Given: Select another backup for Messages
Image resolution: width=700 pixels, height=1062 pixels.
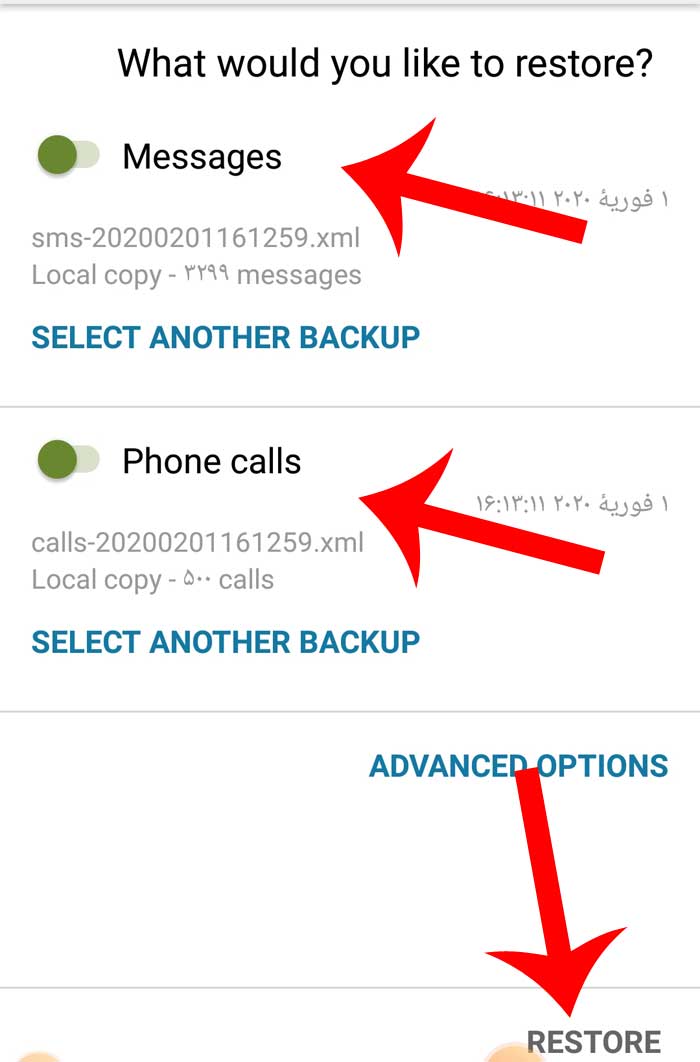Looking at the screenshot, I should (x=225, y=337).
